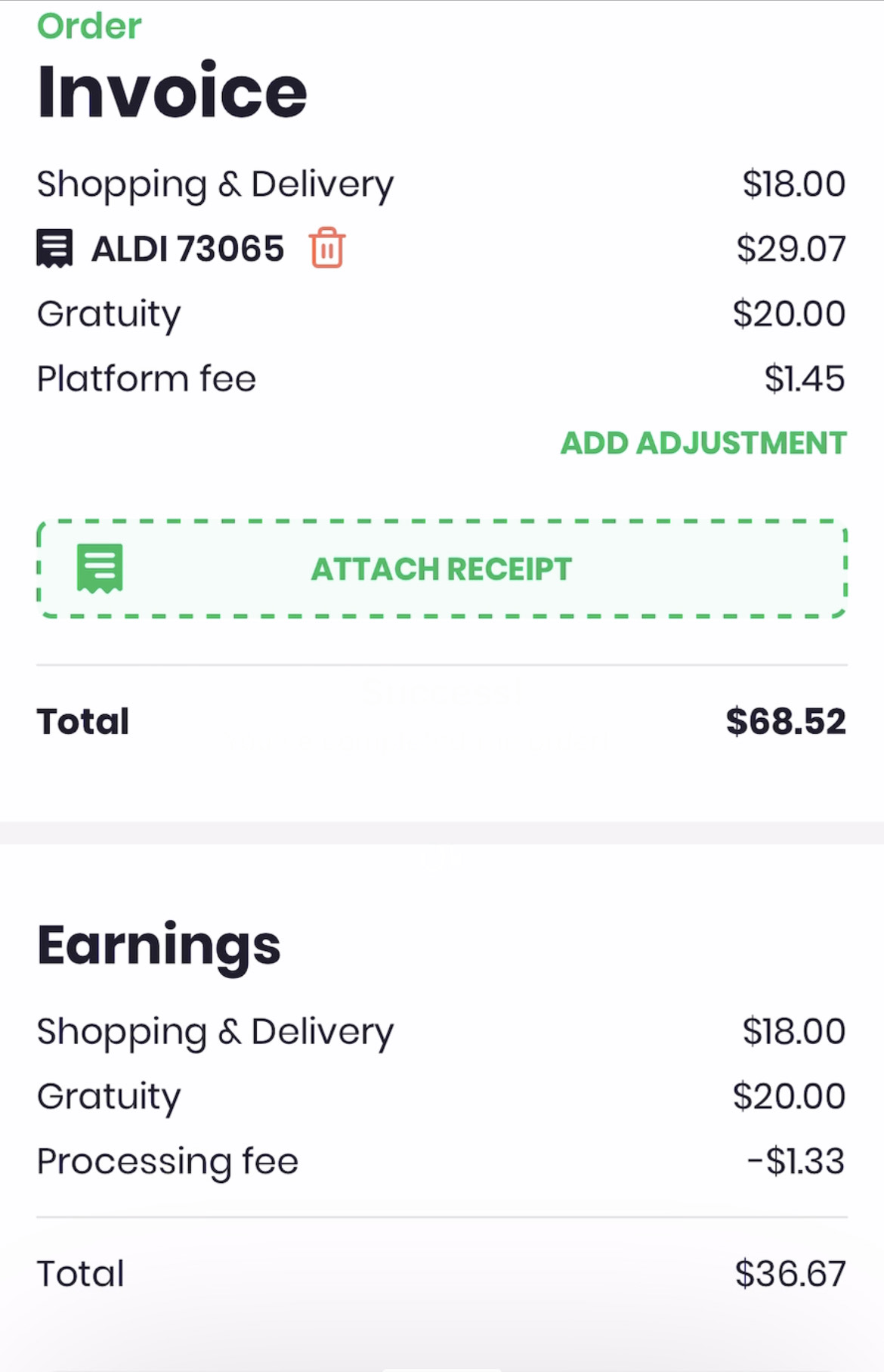Viewport: 884px width, 1372px height.
Task: Click the $29.07 receipt amount
Action: point(790,248)
